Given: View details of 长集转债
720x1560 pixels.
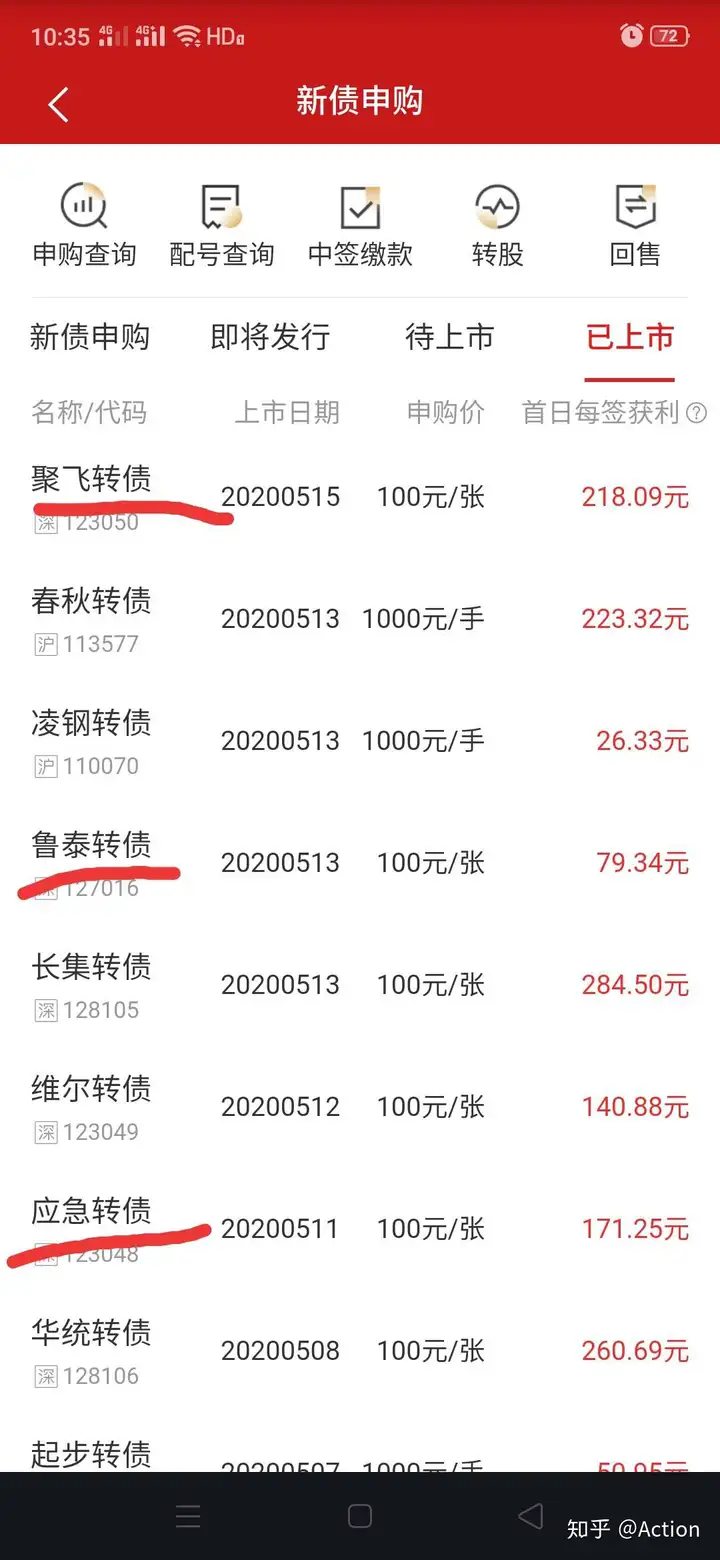Looking at the screenshot, I should (360, 985).
